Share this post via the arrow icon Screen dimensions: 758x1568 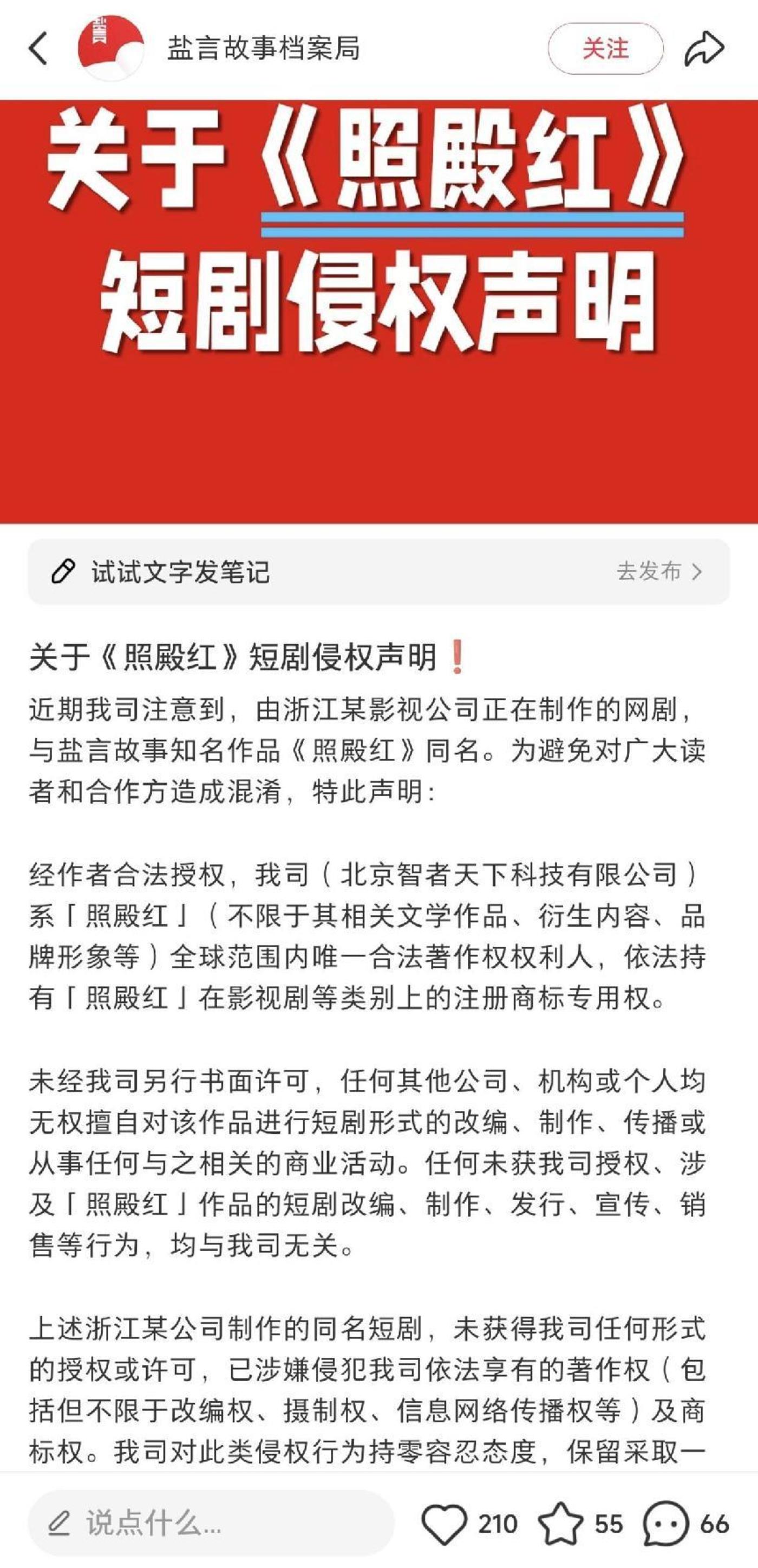pyautogui.click(x=704, y=49)
